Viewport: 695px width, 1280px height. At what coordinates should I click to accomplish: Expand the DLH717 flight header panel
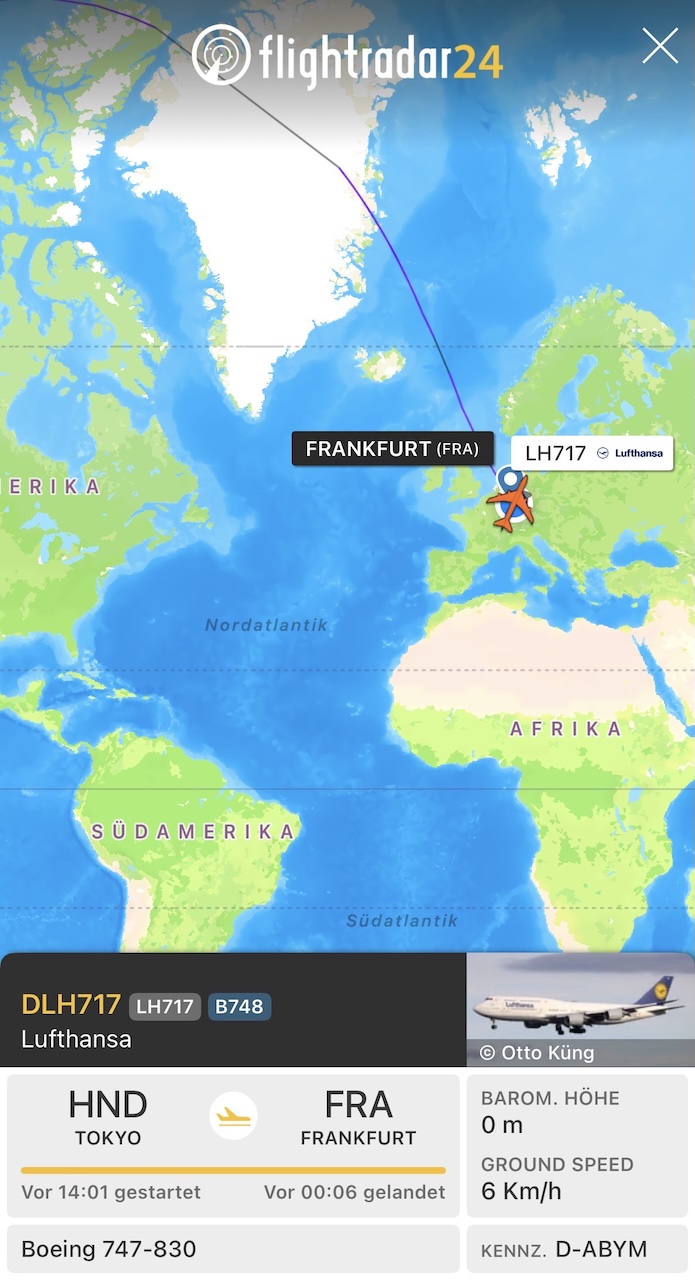[x=233, y=1009]
